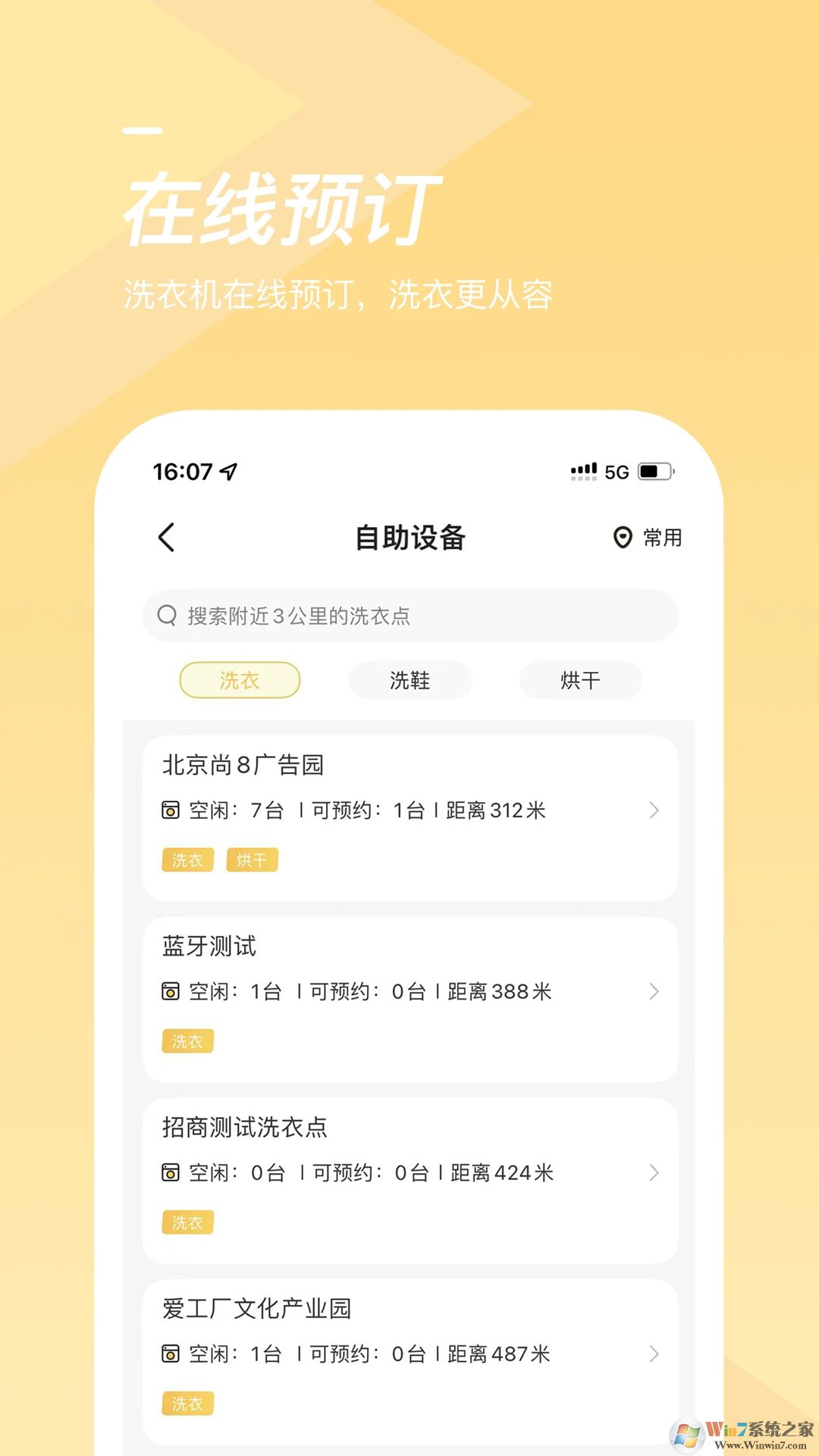Tap the washing machine icon in 招商测试洗衣点 card
This screenshot has height=1456, width=819.
point(171,1173)
